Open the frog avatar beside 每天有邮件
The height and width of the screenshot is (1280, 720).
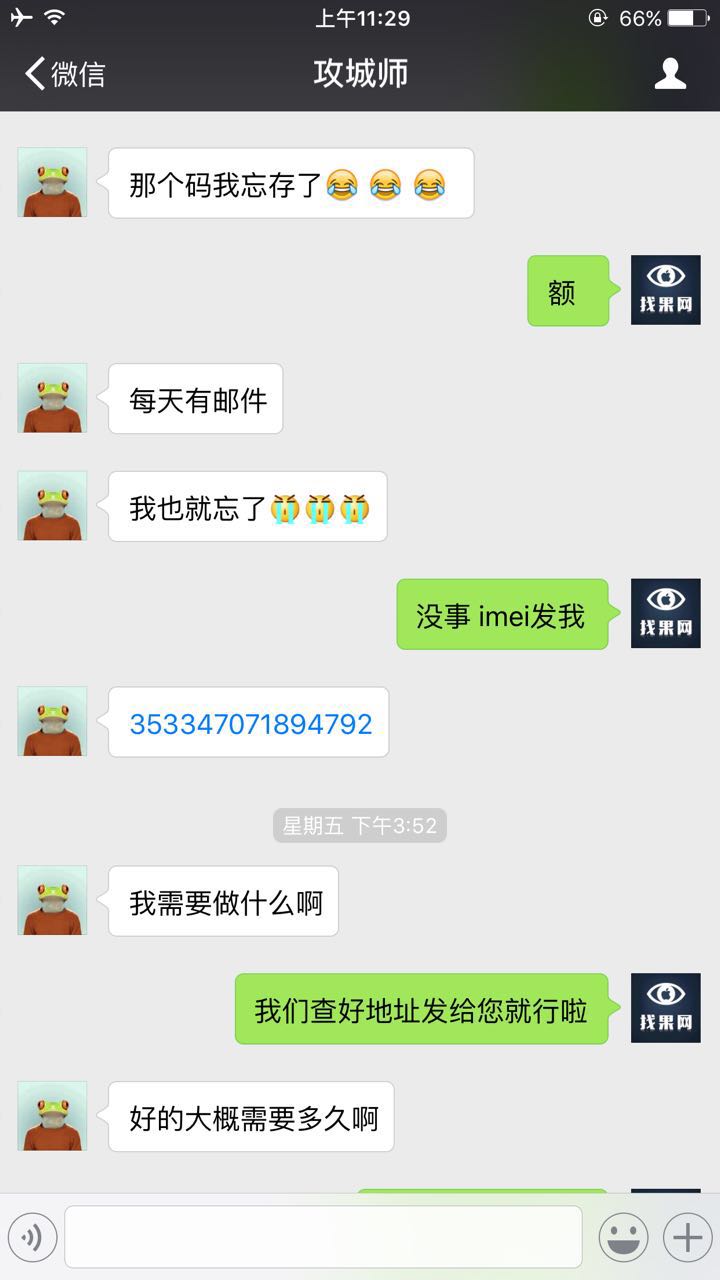(x=52, y=398)
